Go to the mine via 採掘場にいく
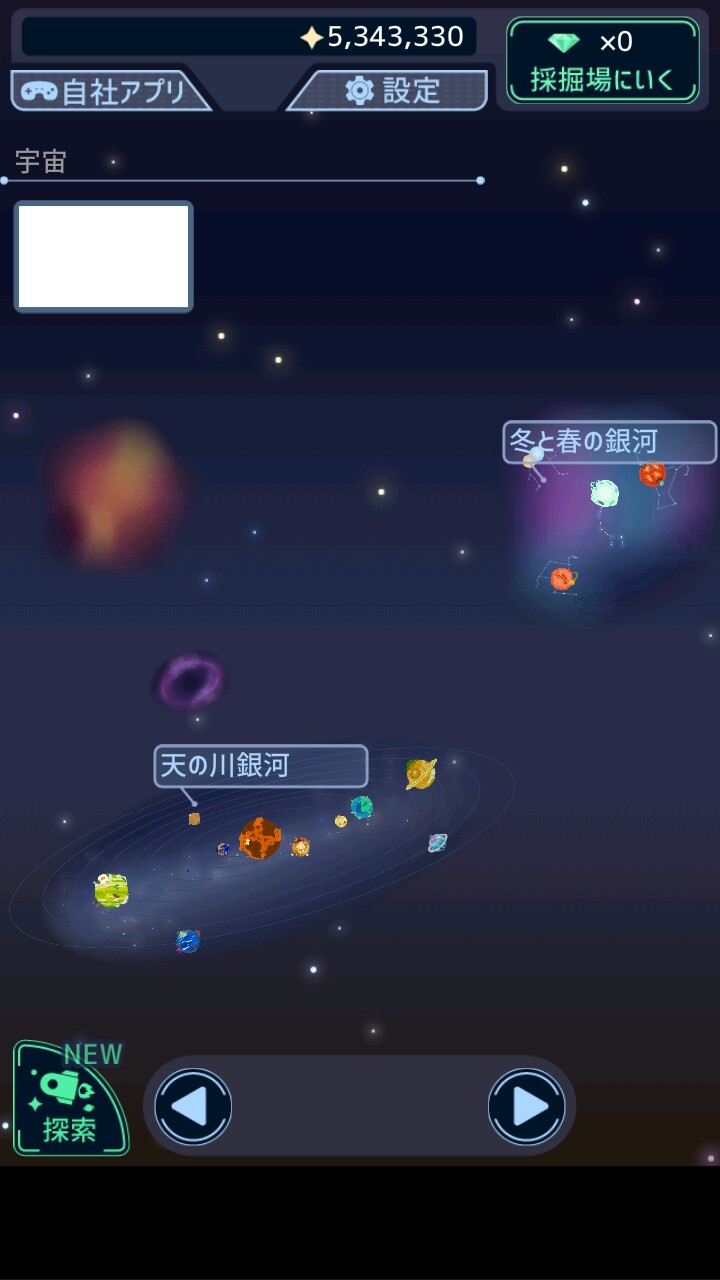 [x=602, y=61]
